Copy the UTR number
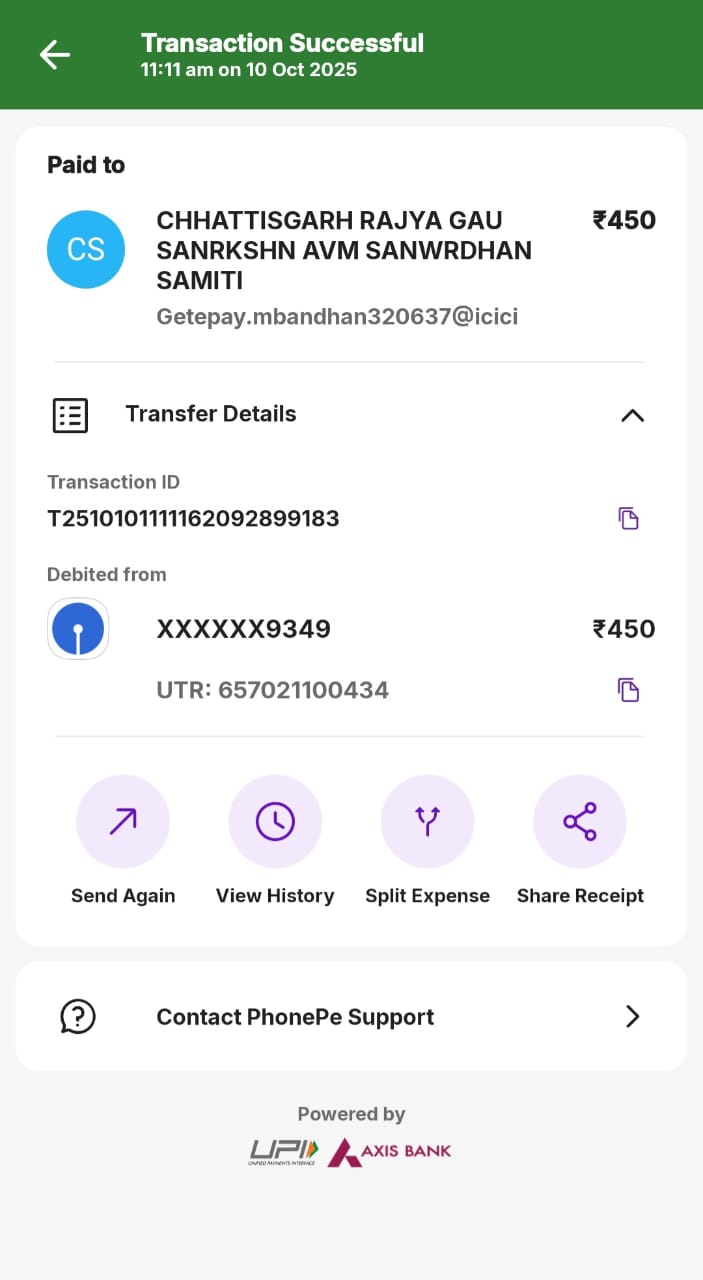The height and width of the screenshot is (1280, 703). (628, 690)
